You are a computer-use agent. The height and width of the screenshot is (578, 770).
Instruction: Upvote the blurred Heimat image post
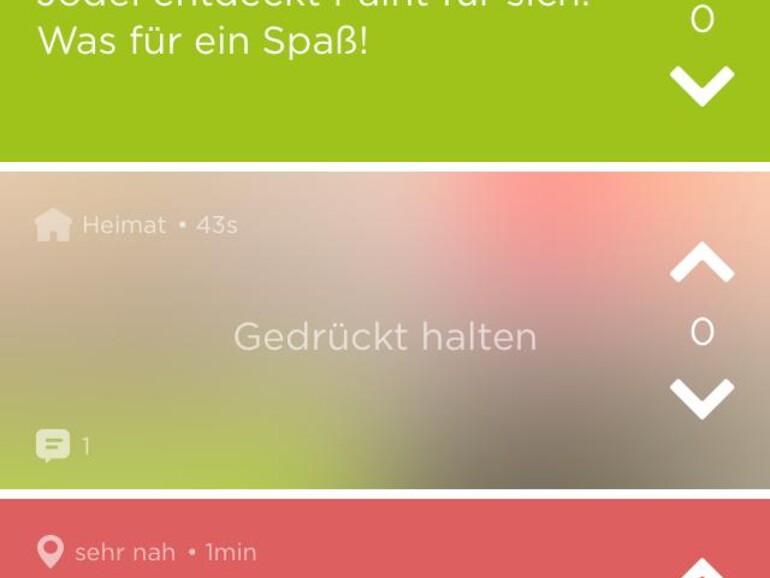click(702, 263)
